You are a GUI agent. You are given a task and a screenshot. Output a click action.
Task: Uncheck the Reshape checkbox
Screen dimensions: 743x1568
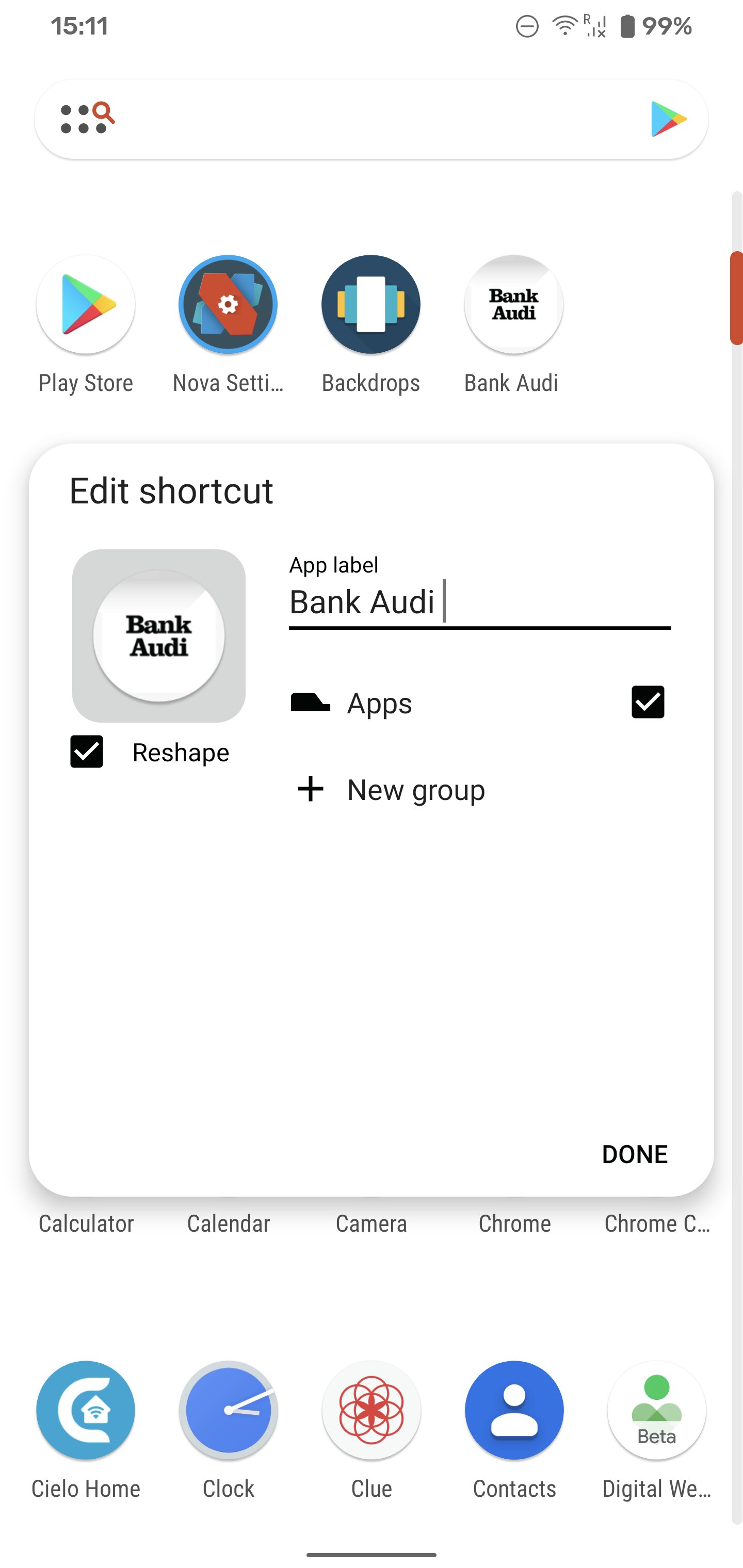87,752
